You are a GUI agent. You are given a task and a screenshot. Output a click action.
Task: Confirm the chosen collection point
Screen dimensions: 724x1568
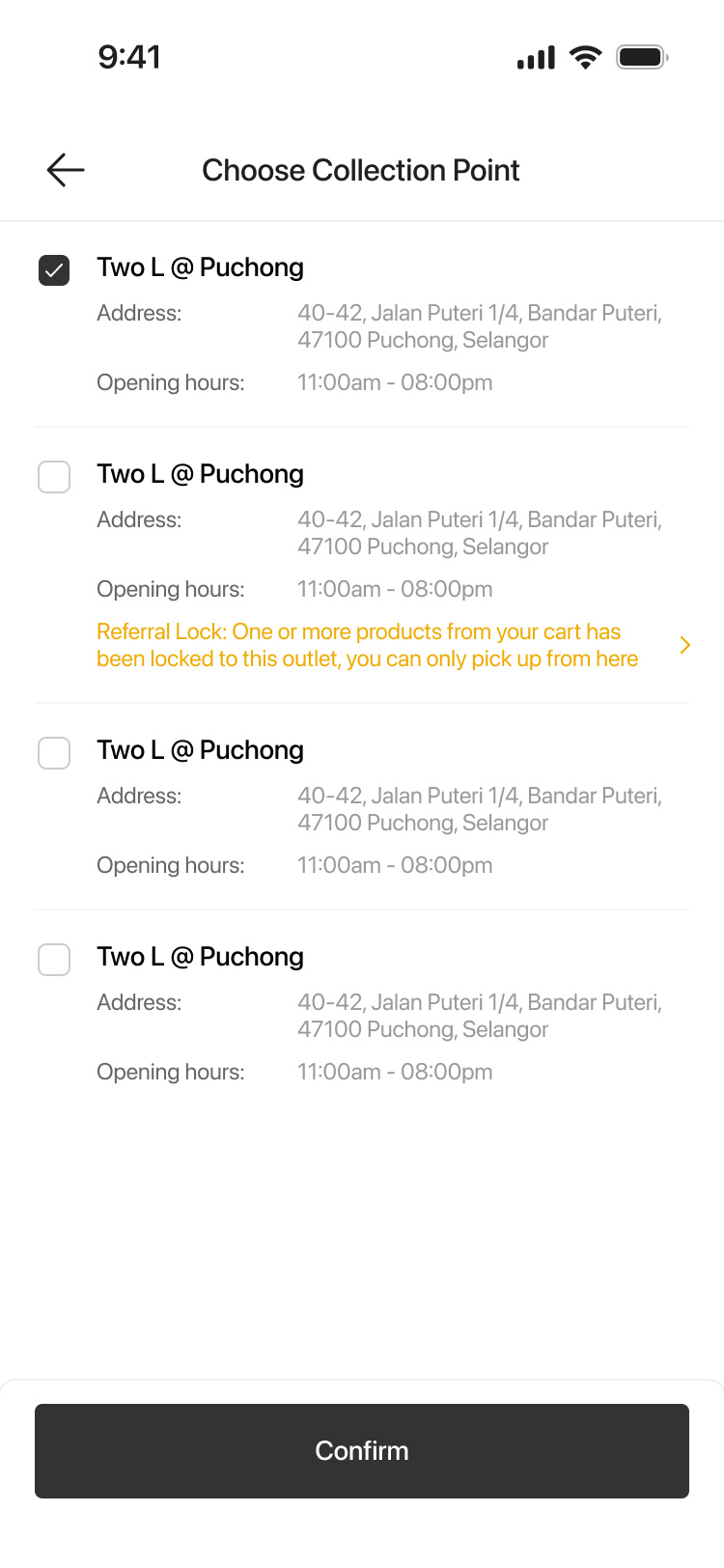tap(362, 1450)
